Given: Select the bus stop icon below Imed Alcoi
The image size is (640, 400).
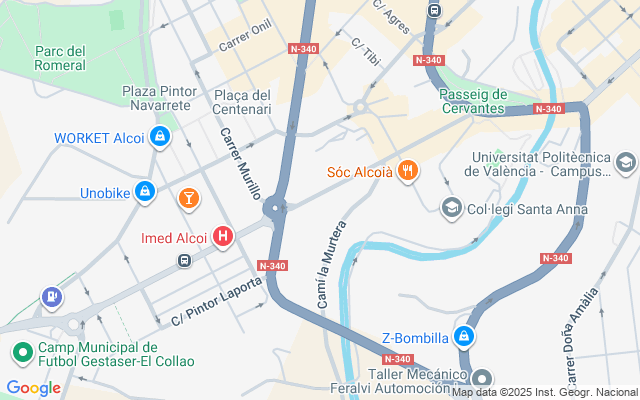Looking at the screenshot, I should click(x=184, y=261).
